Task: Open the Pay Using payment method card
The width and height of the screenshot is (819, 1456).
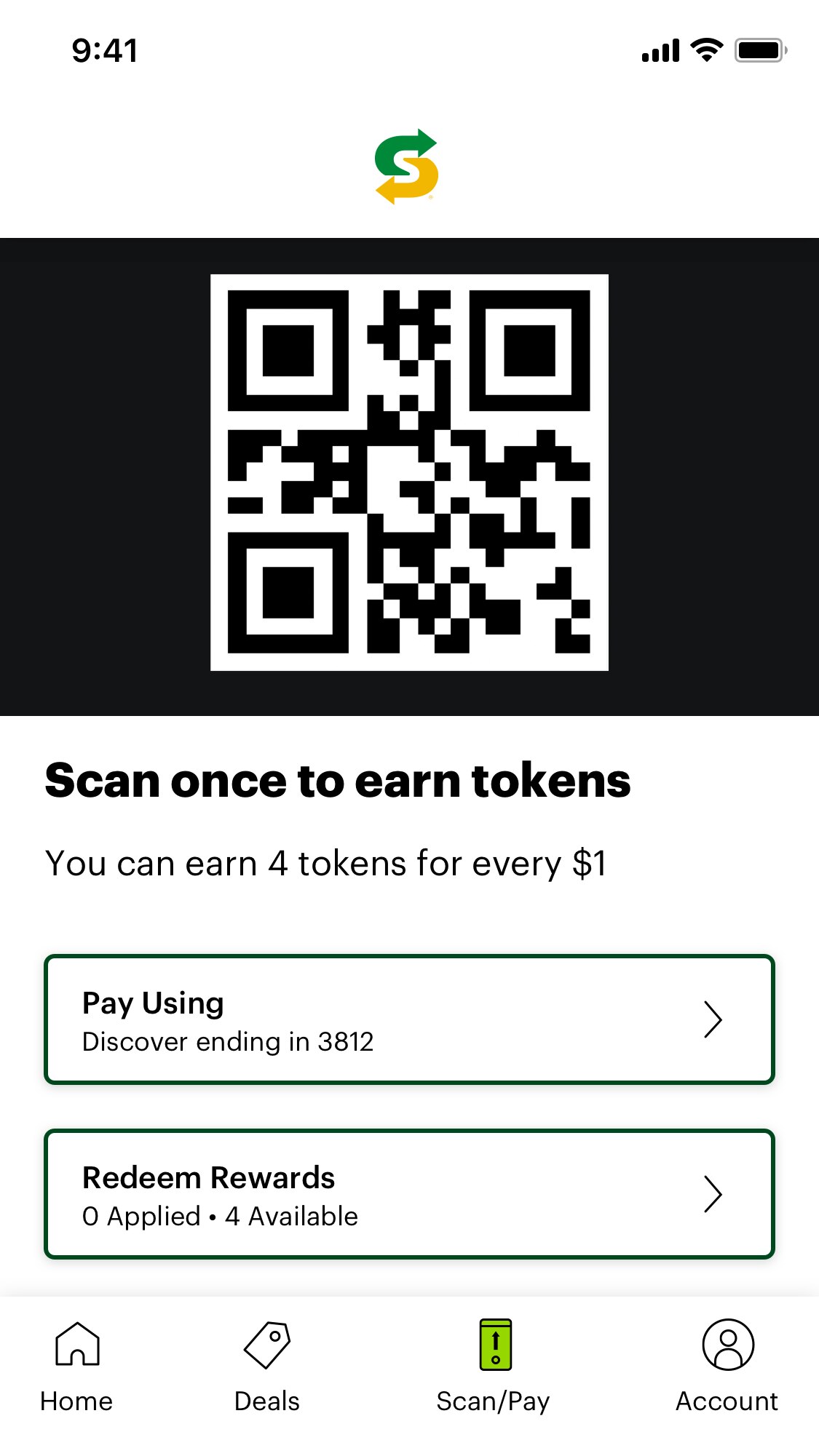Action: [x=409, y=1019]
